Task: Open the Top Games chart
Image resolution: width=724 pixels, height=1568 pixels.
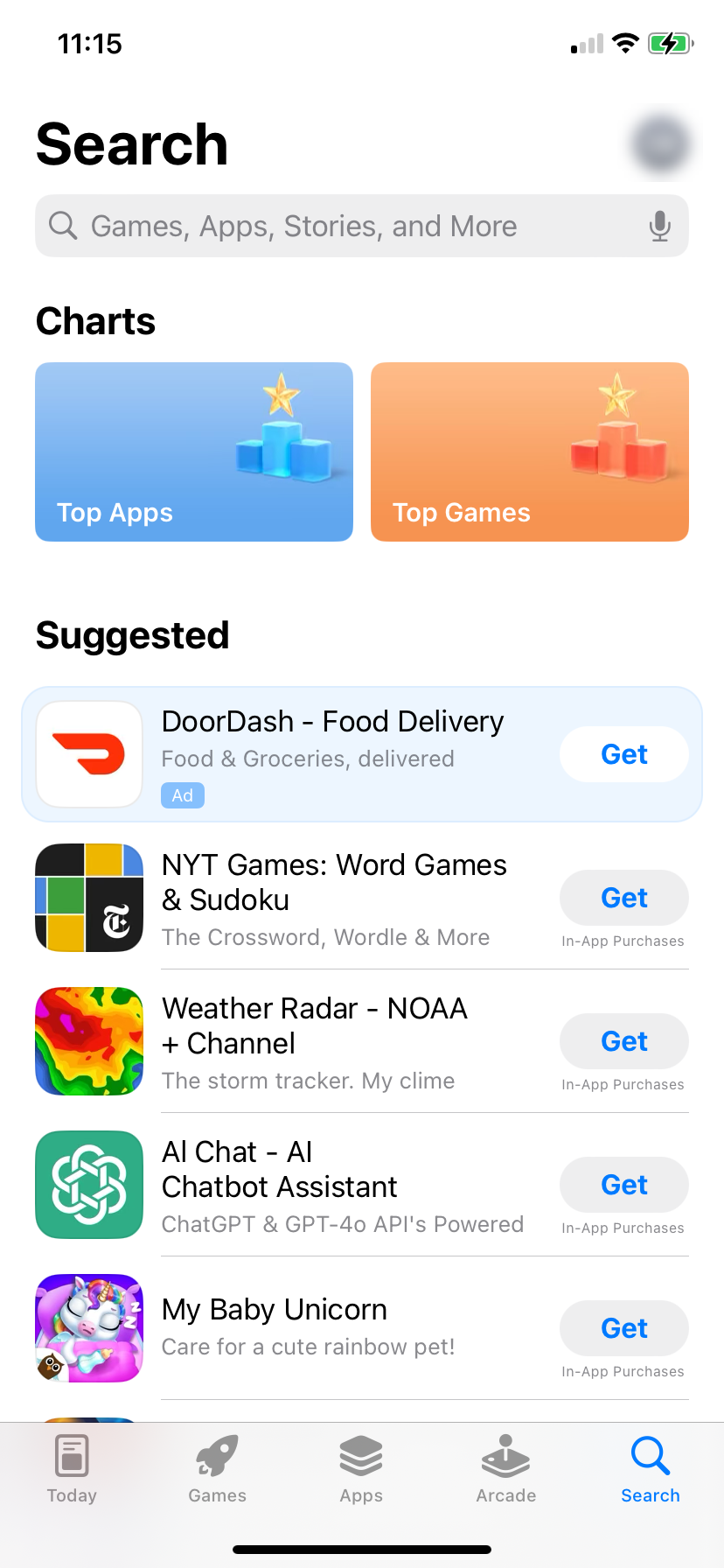Action: click(529, 451)
